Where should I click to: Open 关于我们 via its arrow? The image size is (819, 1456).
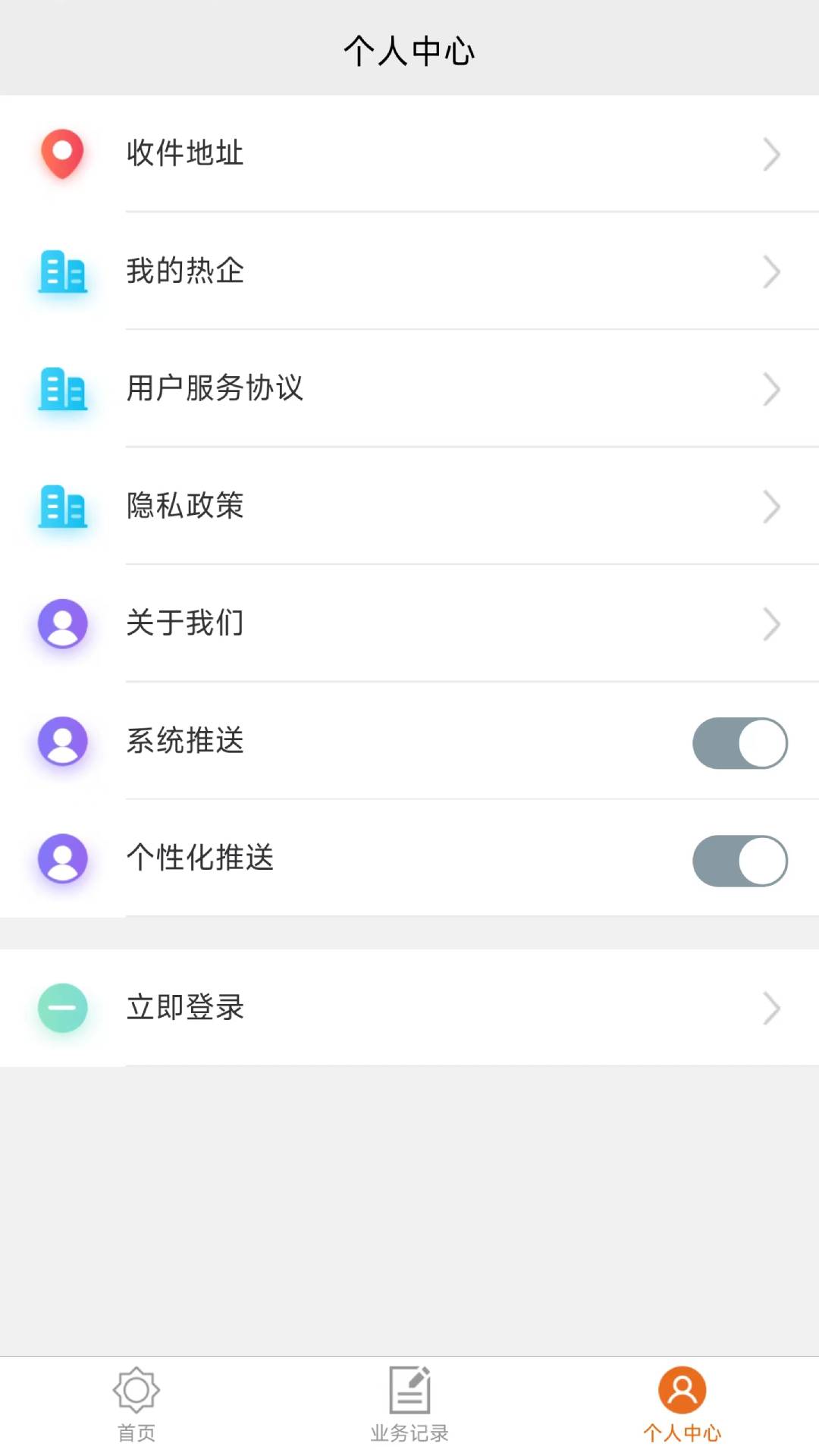[772, 623]
